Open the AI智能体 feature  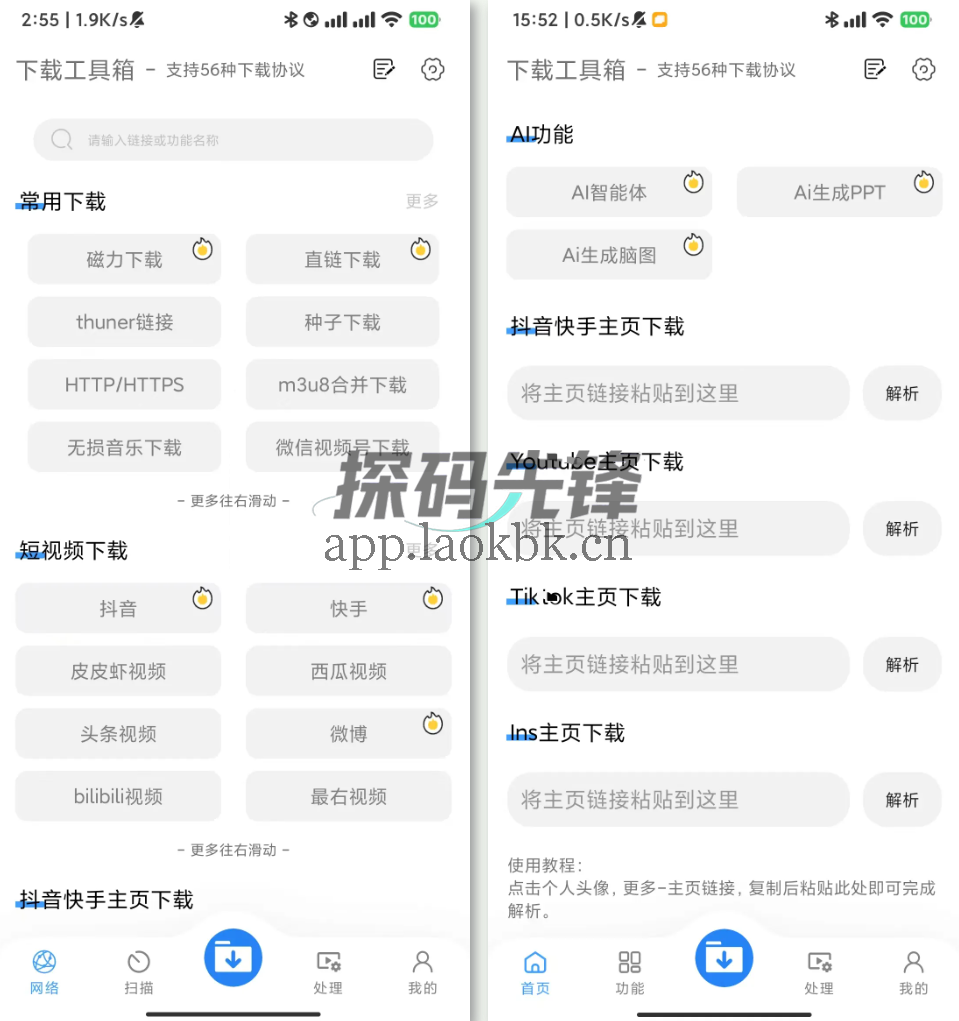(x=608, y=192)
